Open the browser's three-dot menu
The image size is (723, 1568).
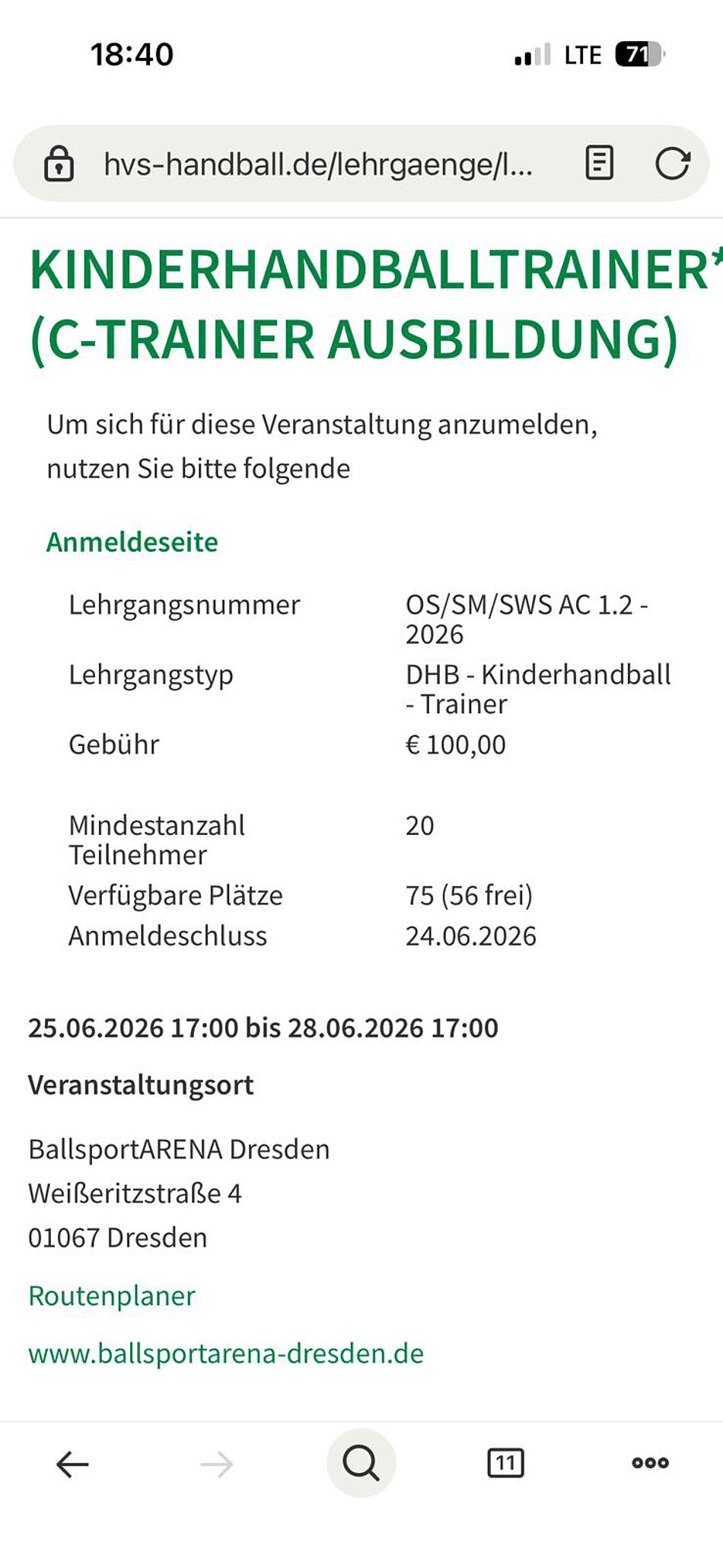point(650,1462)
